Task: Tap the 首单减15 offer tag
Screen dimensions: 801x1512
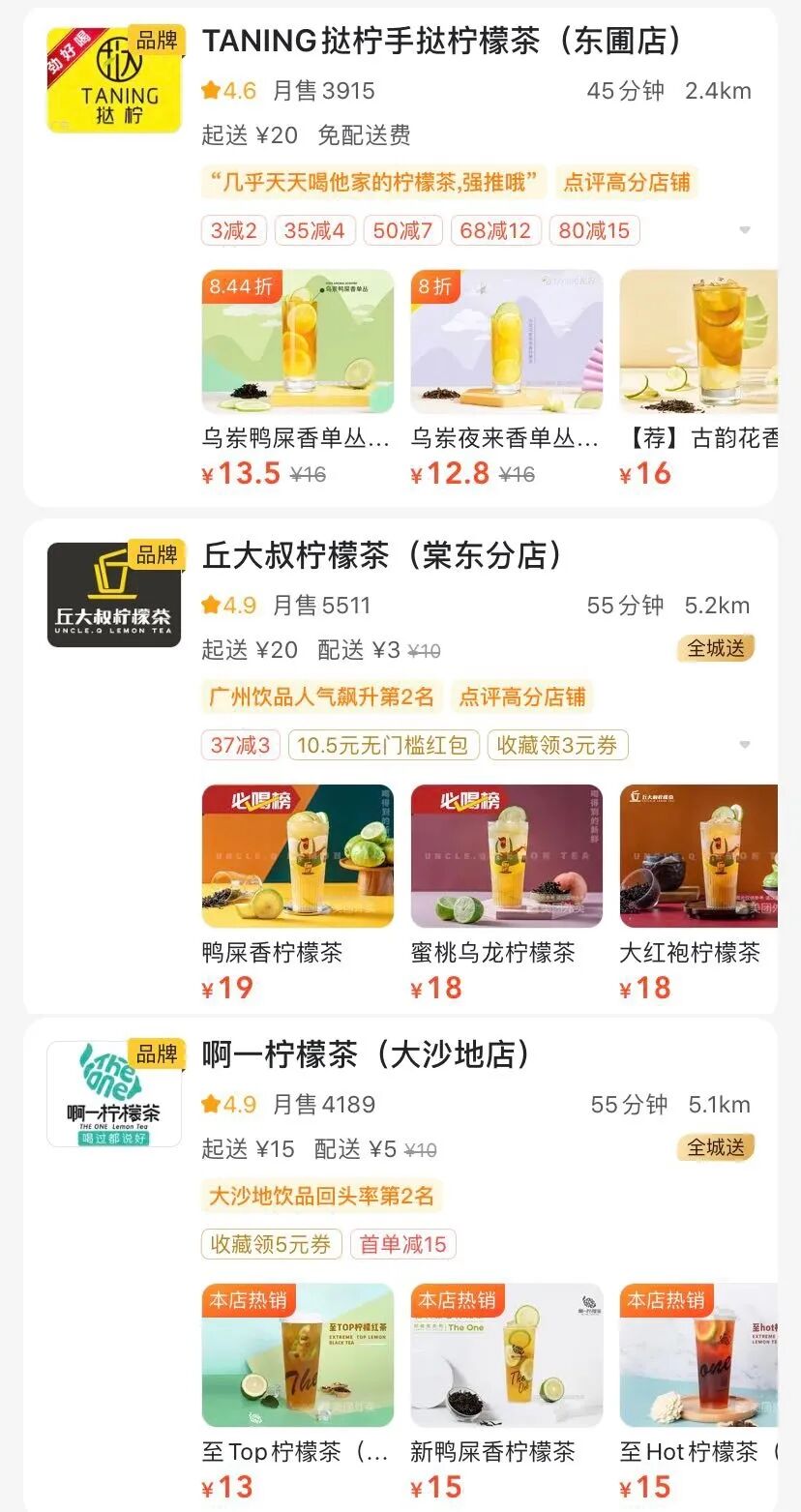Action: click(402, 1244)
